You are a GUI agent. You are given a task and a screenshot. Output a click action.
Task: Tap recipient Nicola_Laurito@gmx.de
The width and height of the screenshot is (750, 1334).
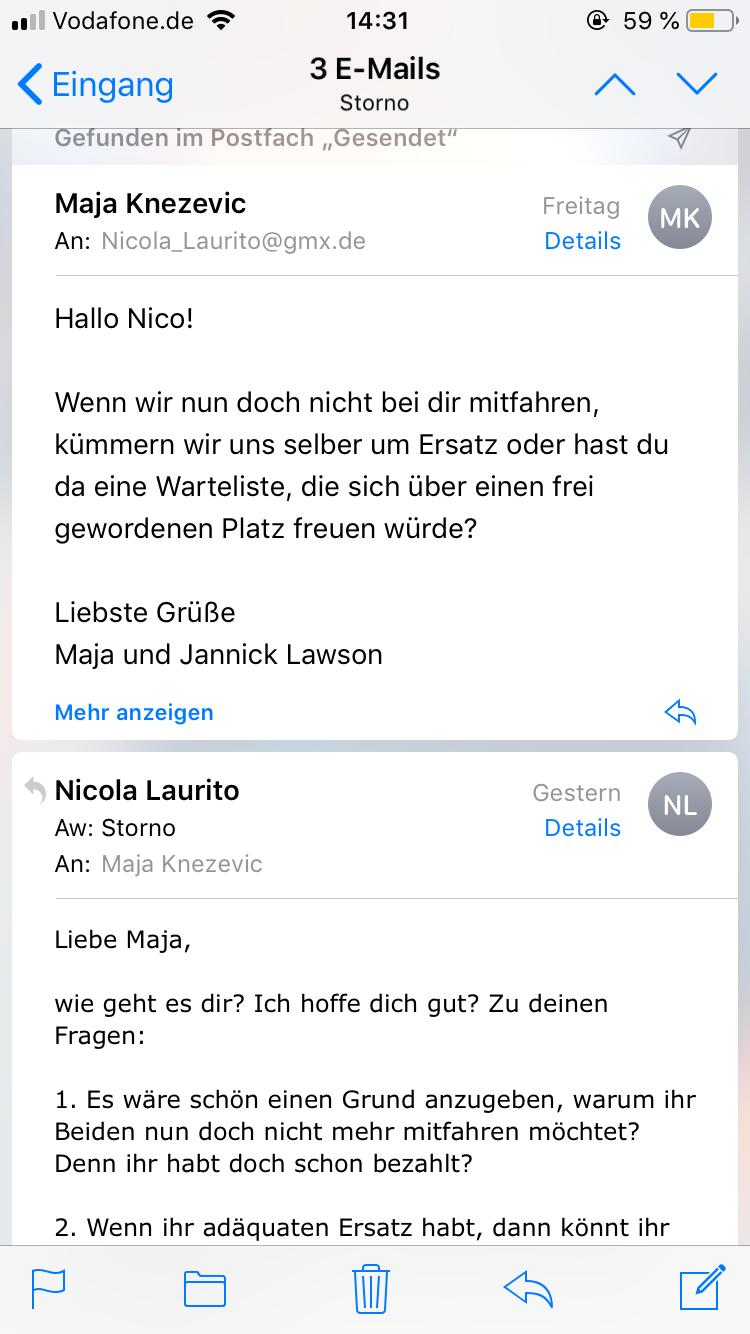[233, 241]
